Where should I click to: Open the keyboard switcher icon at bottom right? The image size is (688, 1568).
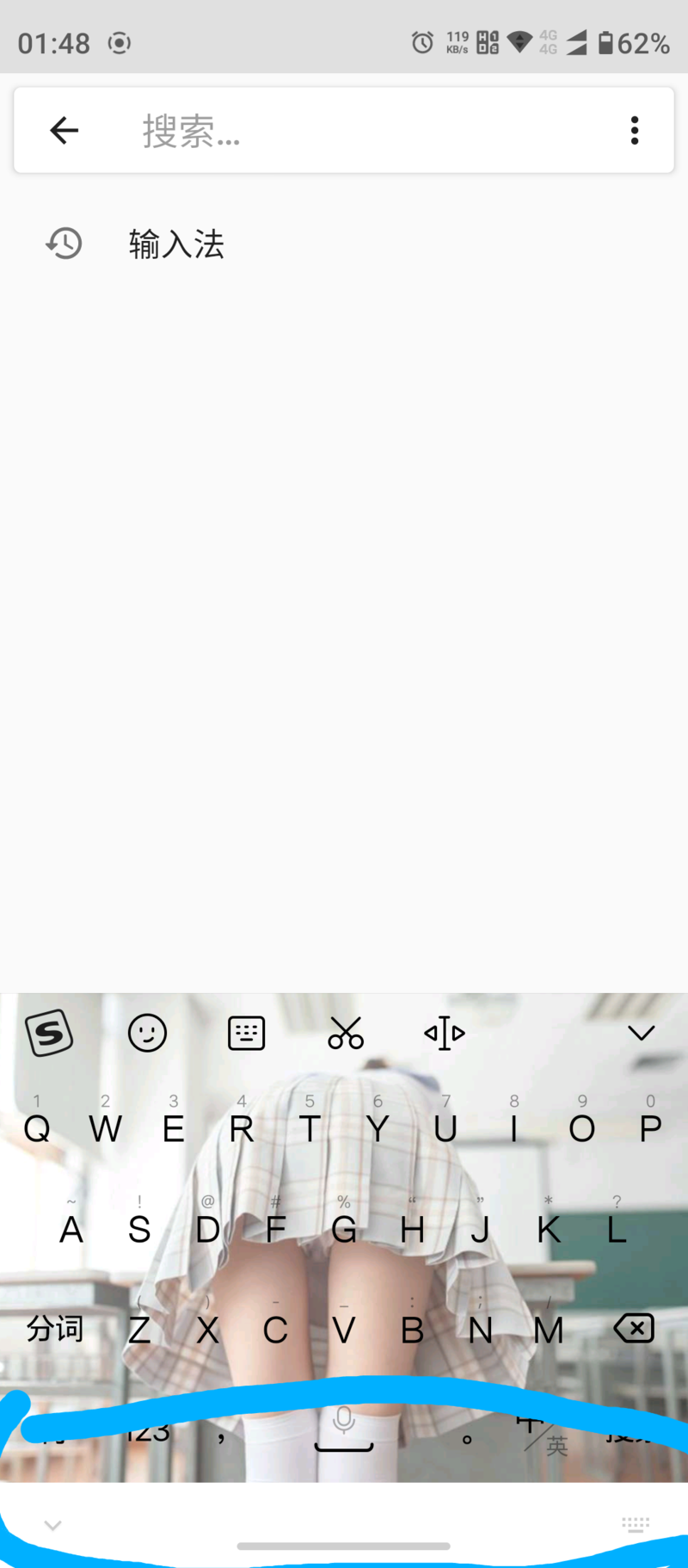pyautogui.click(x=636, y=1525)
